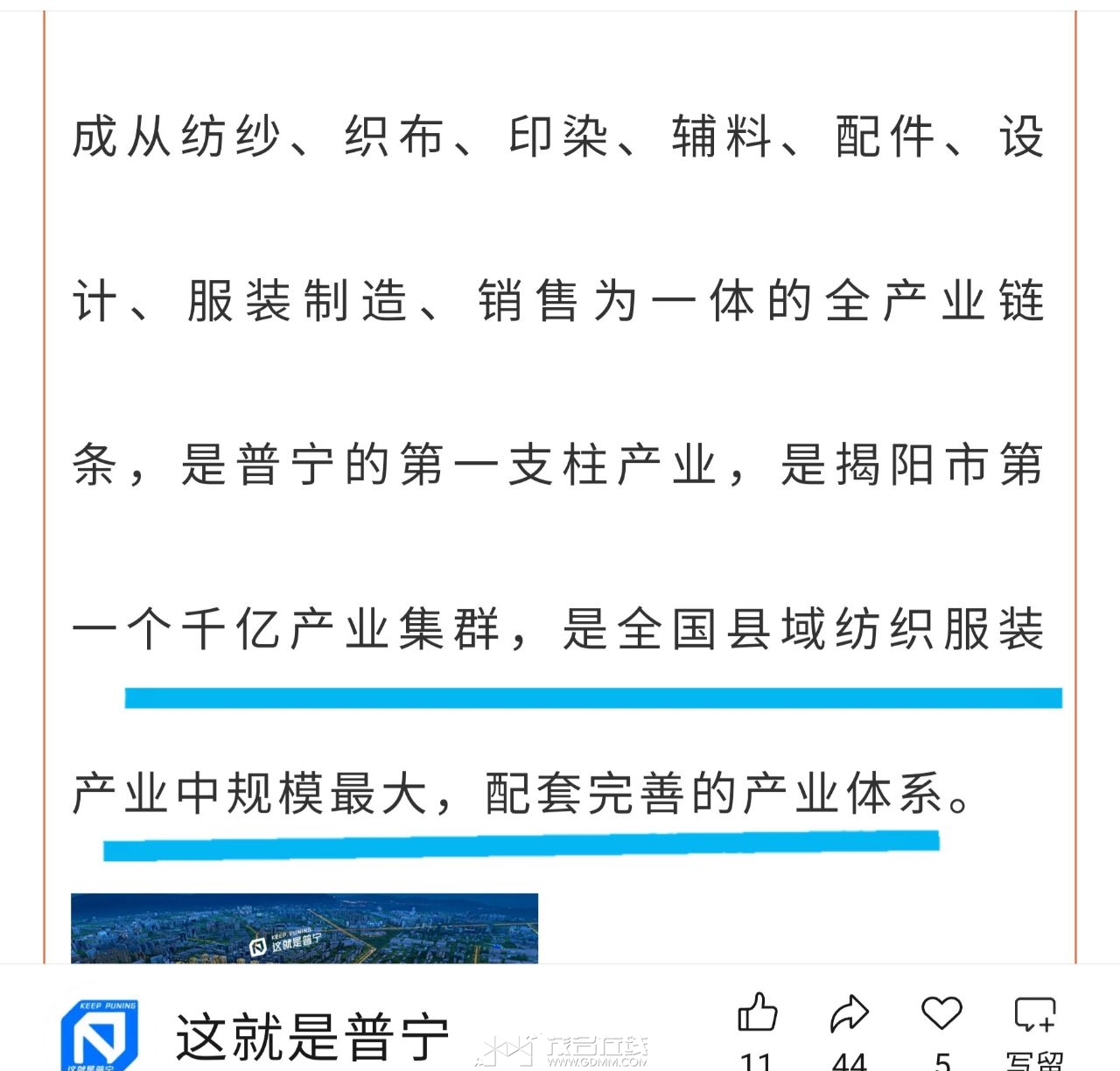Tap the heart icon to favorite

click(941, 1013)
